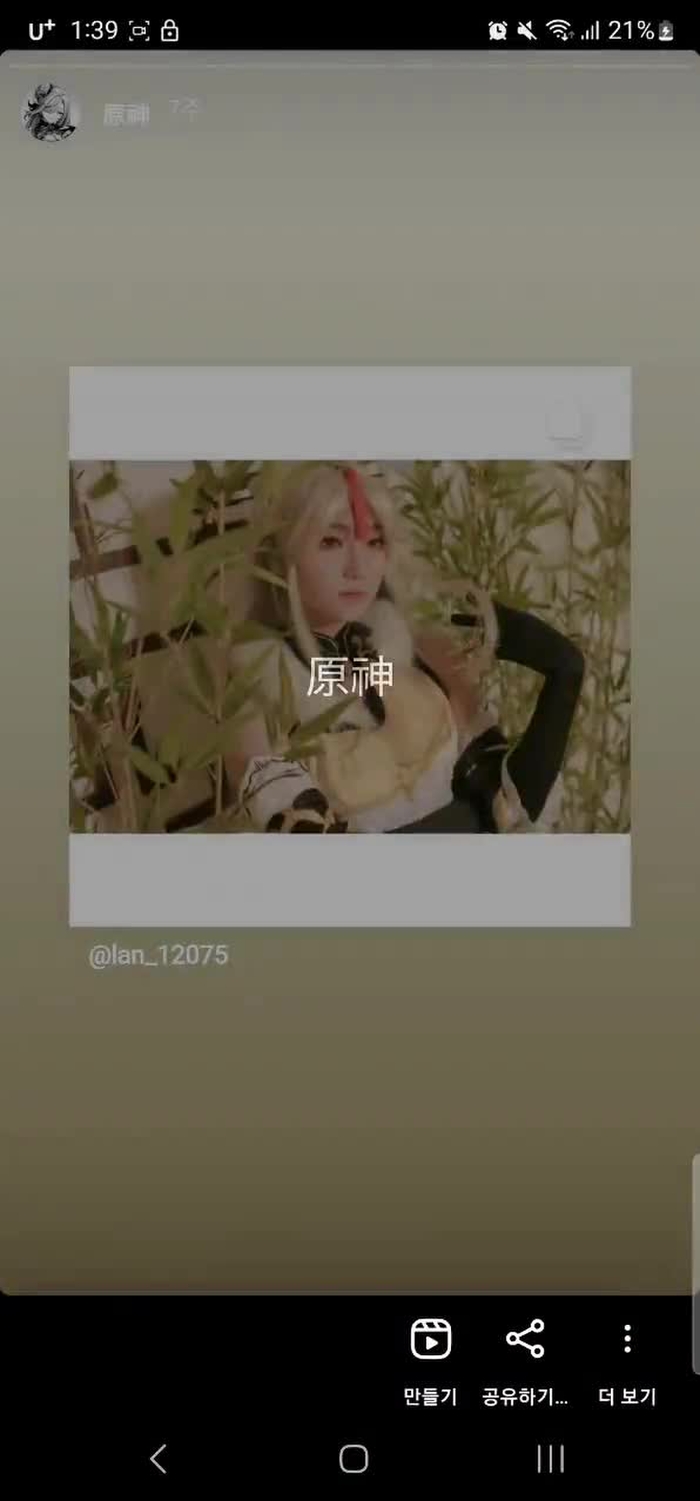Go to the home screen
The width and height of the screenshot is (700, 1501).
(x=353, y=1459)
